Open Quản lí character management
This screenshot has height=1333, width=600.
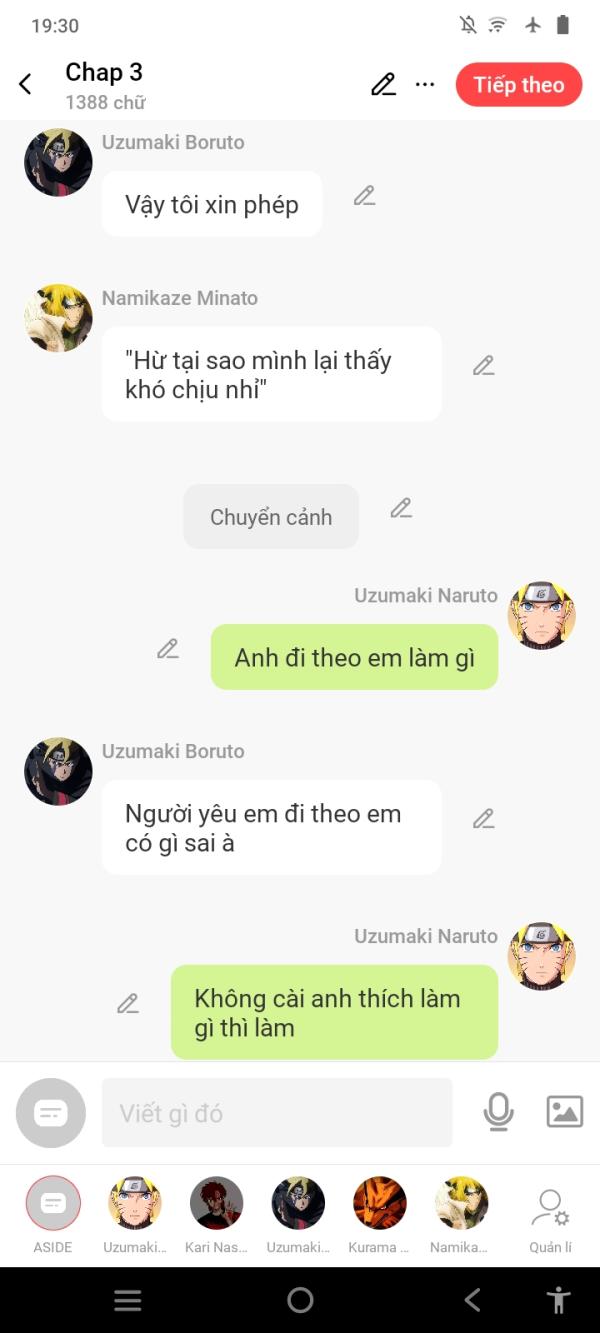pyautogui.click(x=550, y=1210)
